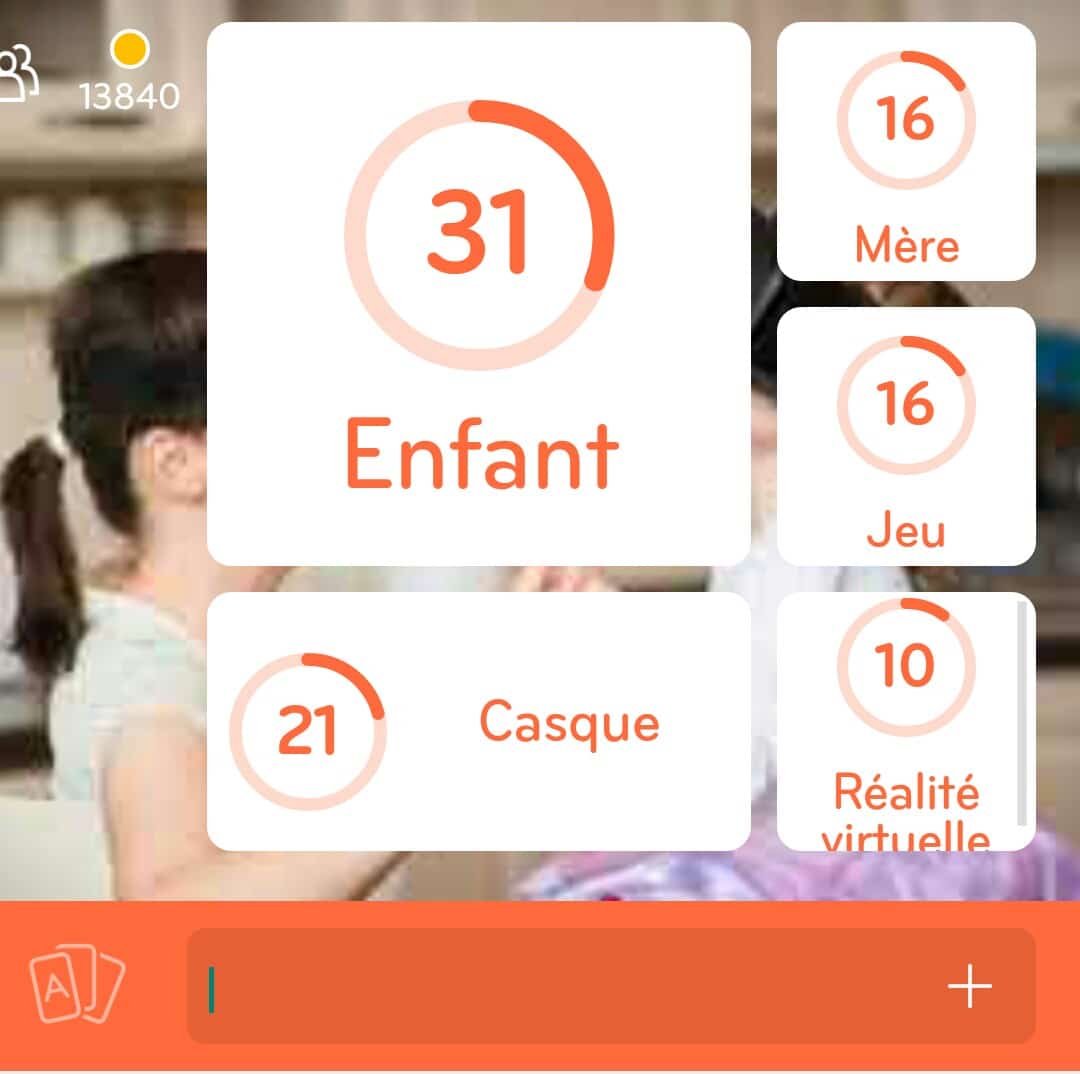This screenshot has width=1080, height=1074.
Task: Select the Enfant answer tile
Action: coord(478,294)
